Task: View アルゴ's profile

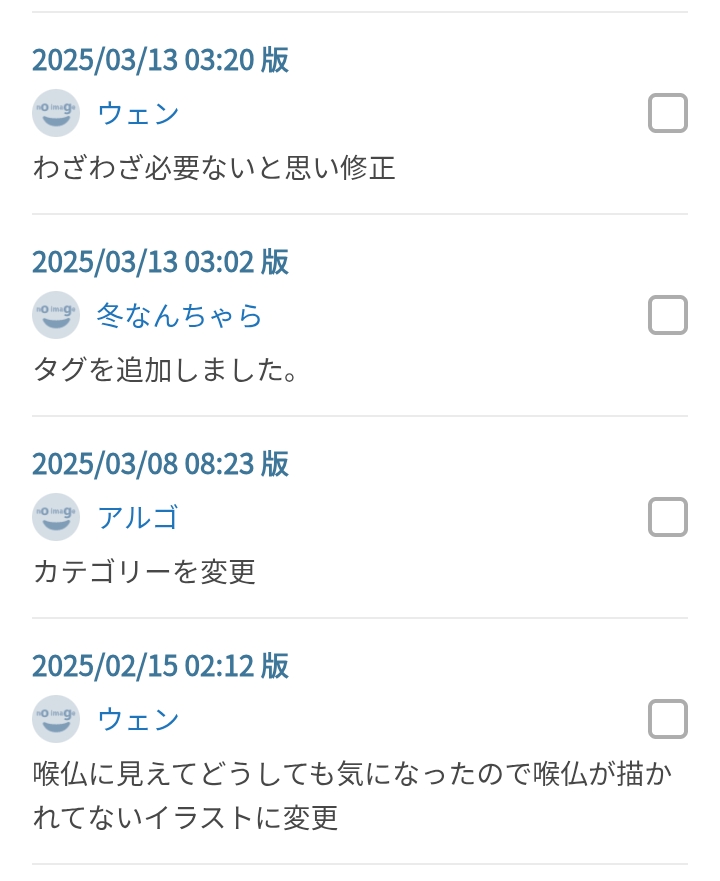Action: click(138, 518)
